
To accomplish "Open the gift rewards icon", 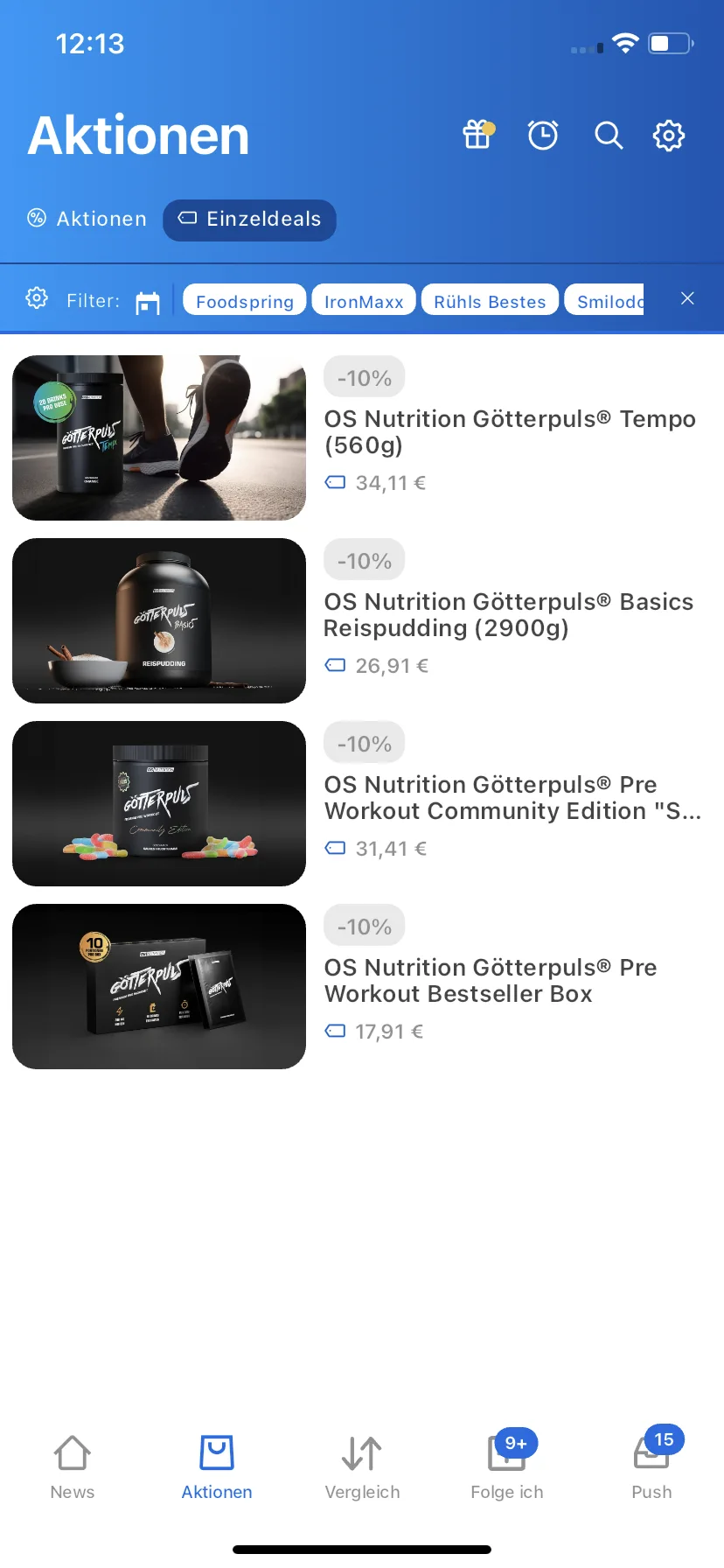I will 477,136.
